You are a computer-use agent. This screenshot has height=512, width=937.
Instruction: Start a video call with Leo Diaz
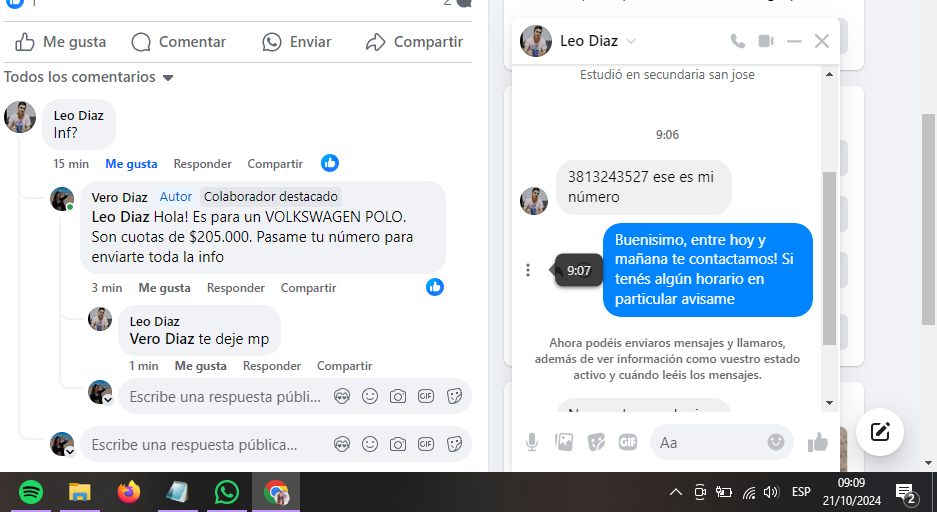click(x=766, y=41)
